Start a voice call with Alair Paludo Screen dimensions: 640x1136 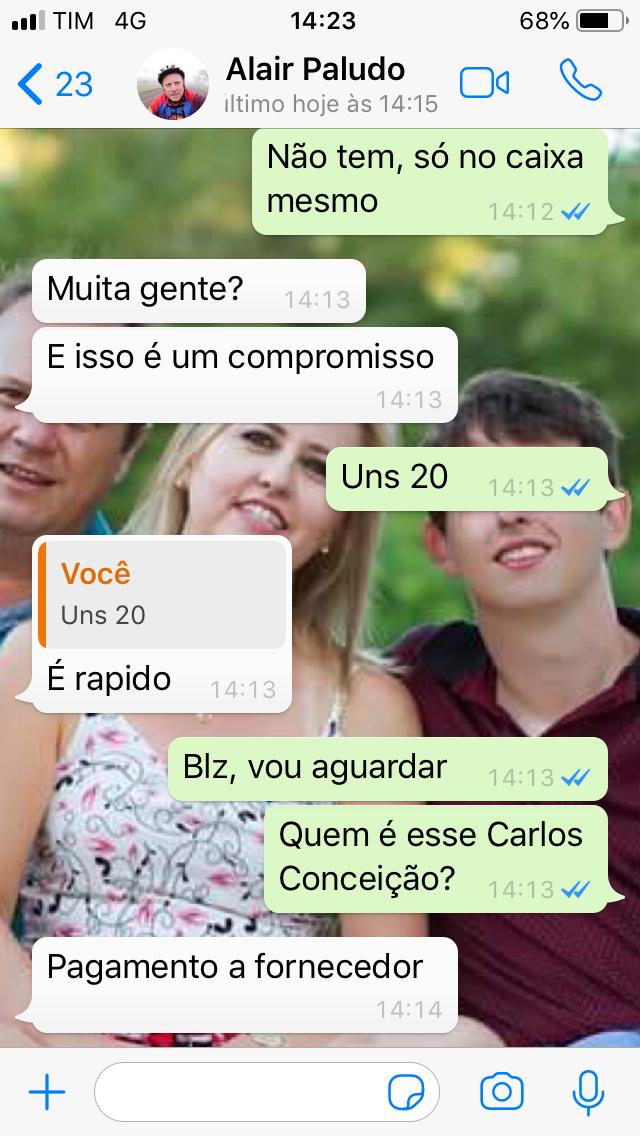[x=580, y=80]
